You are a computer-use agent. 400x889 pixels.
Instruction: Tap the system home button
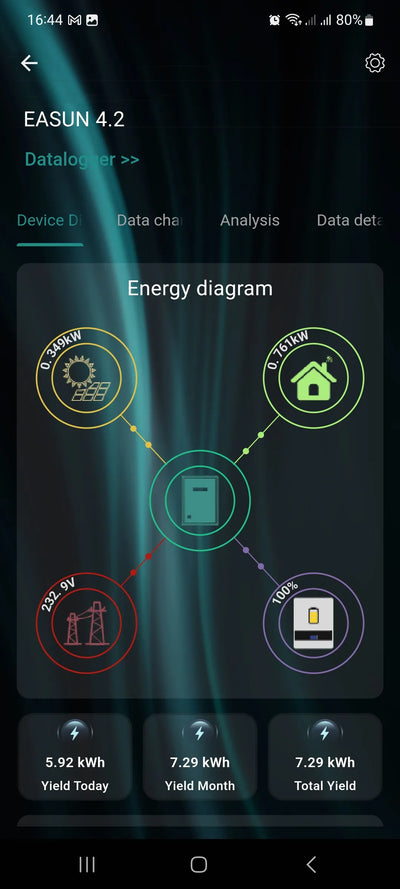click(x=199, y=864)
